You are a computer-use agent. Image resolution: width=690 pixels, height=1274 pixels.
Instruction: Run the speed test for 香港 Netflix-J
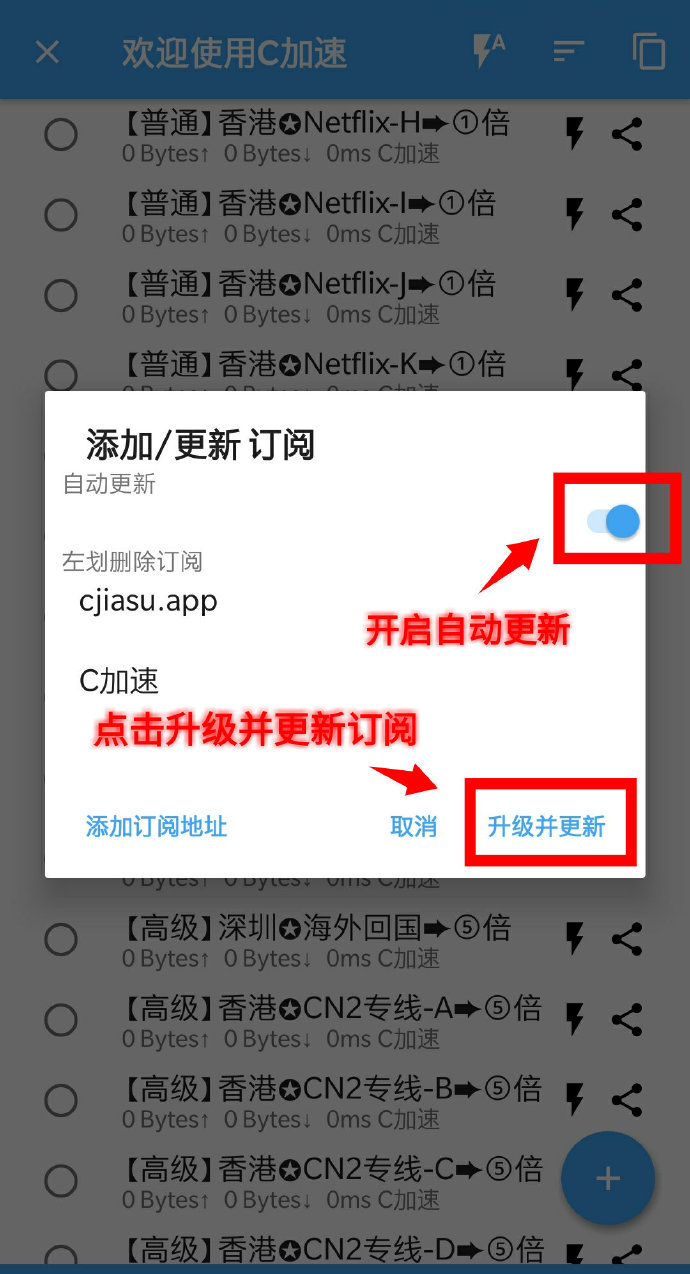(x=575, y=295)
